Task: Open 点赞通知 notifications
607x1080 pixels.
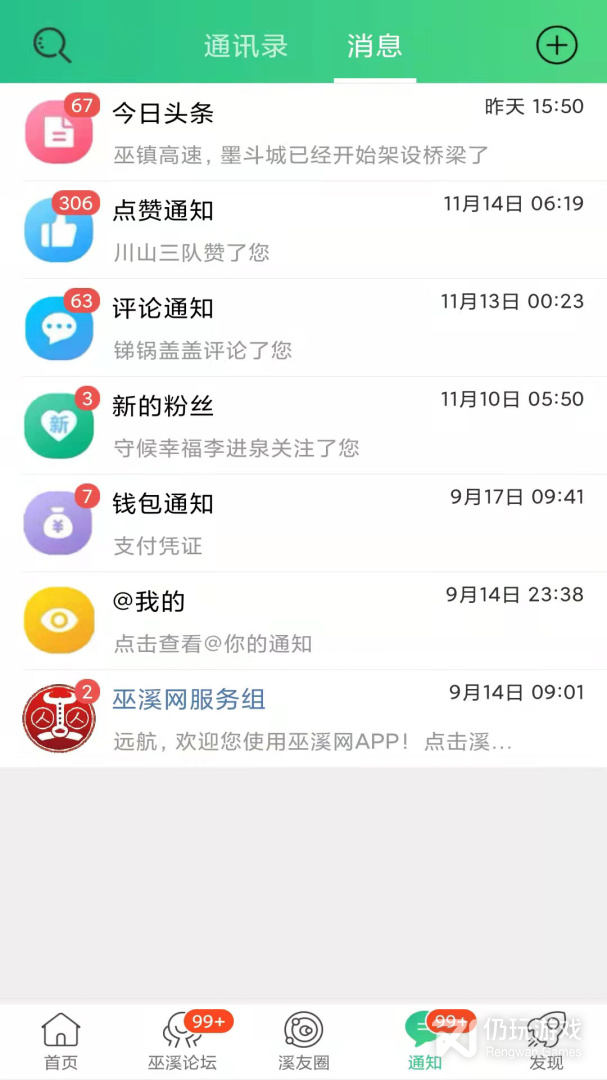Action: [x=303, y=230]
